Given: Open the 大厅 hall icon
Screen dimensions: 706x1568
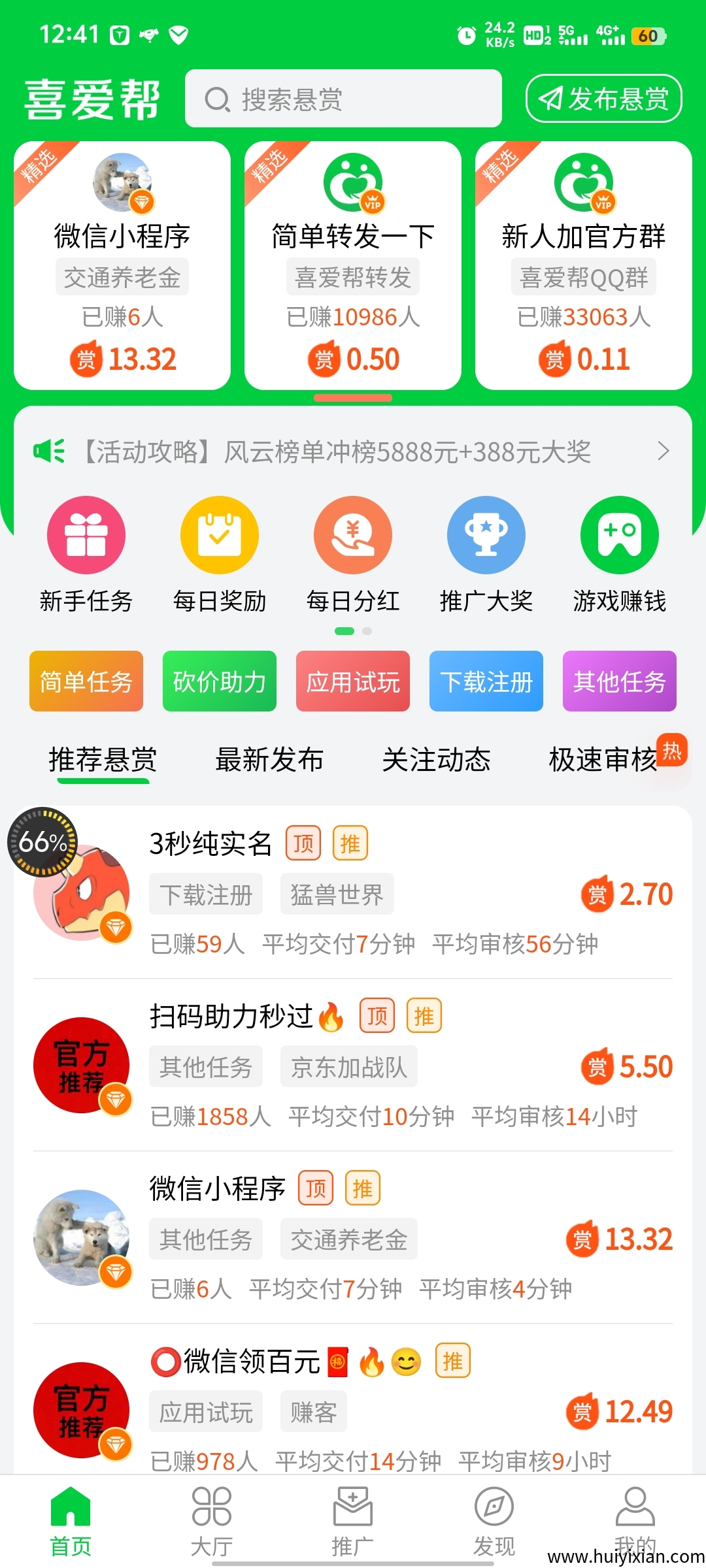Looking at the screenshot, I should (211, 1505).
